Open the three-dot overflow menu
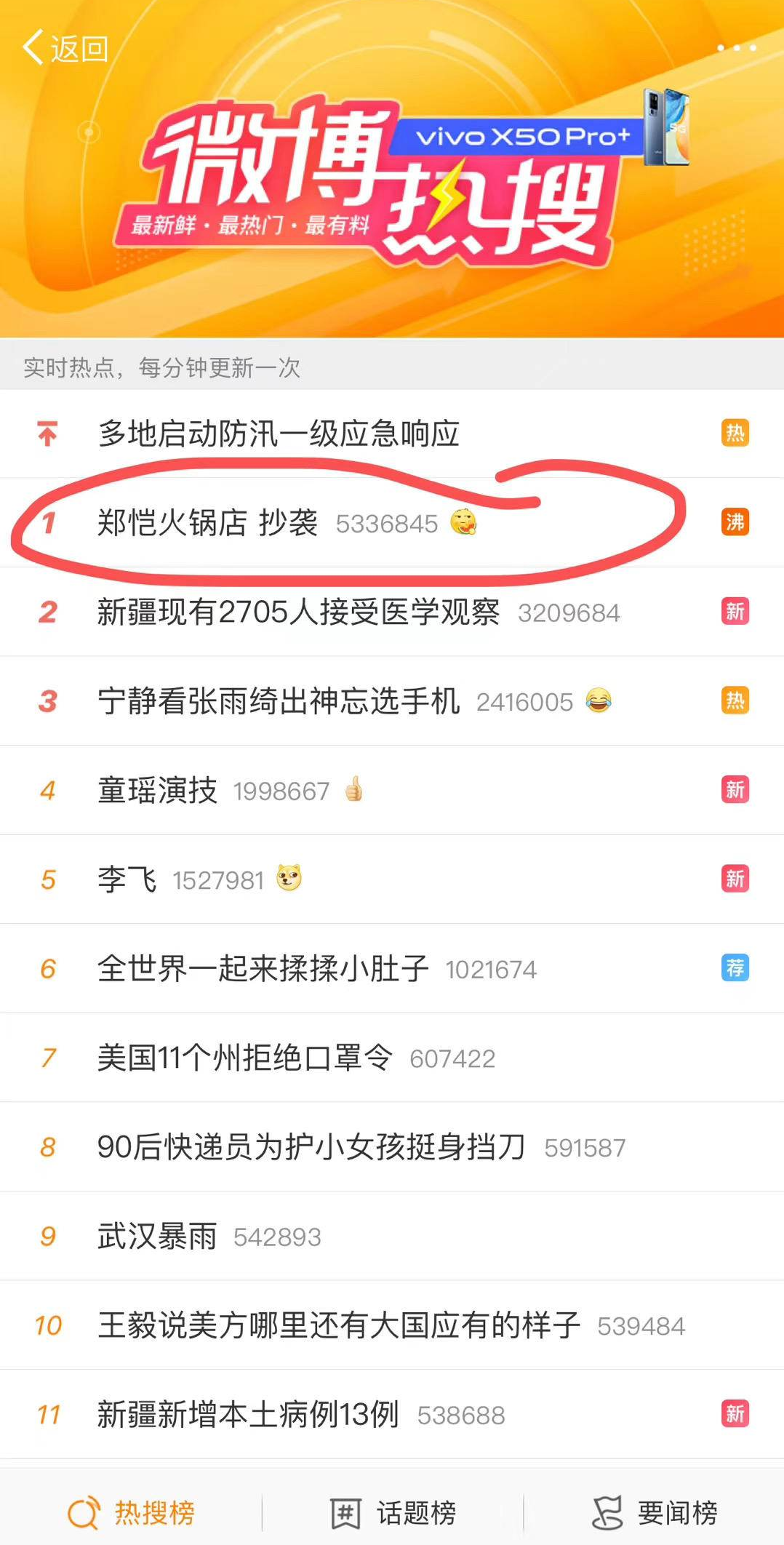Viewport: 784px width, 1545px height. click(x=736, y=48)
